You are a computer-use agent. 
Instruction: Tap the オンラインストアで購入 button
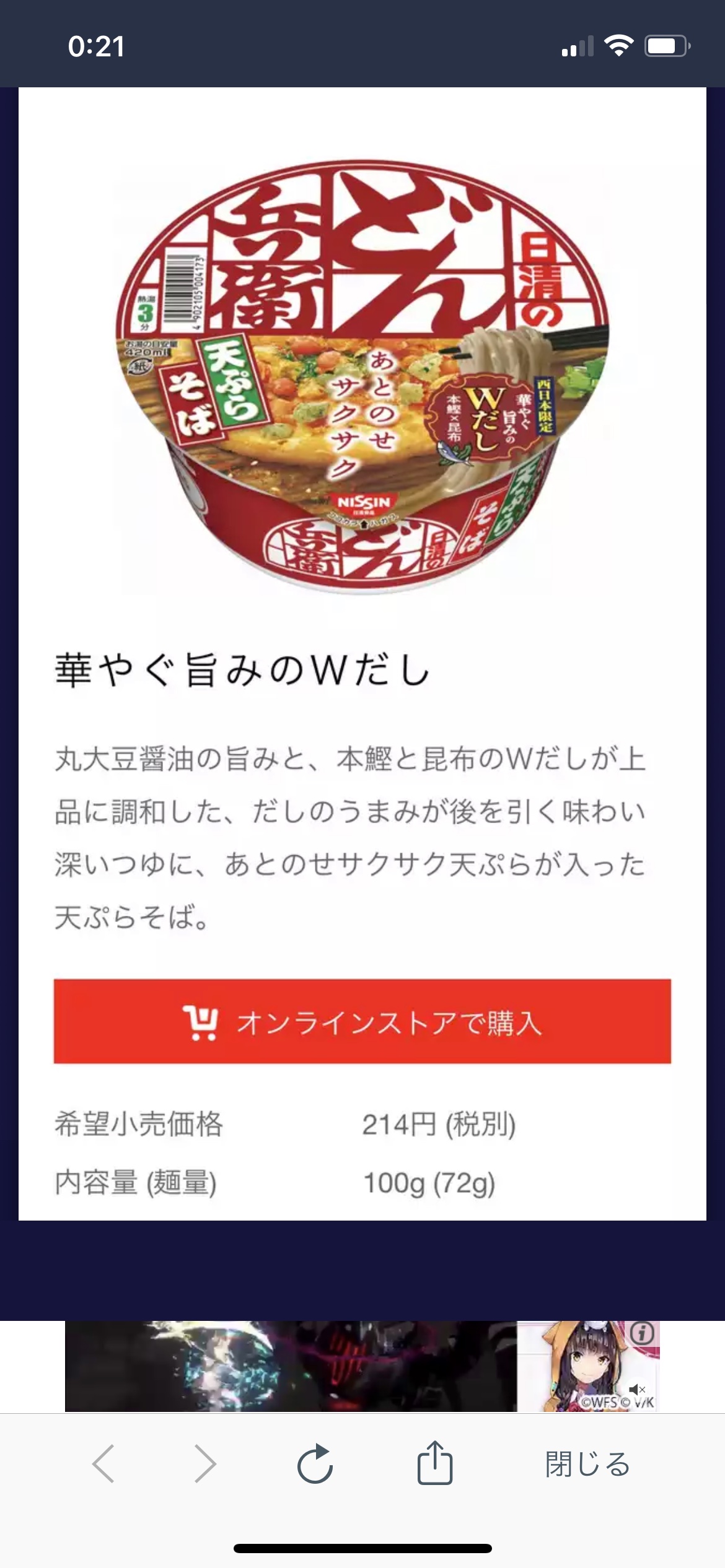click(x=362, y=1021)
